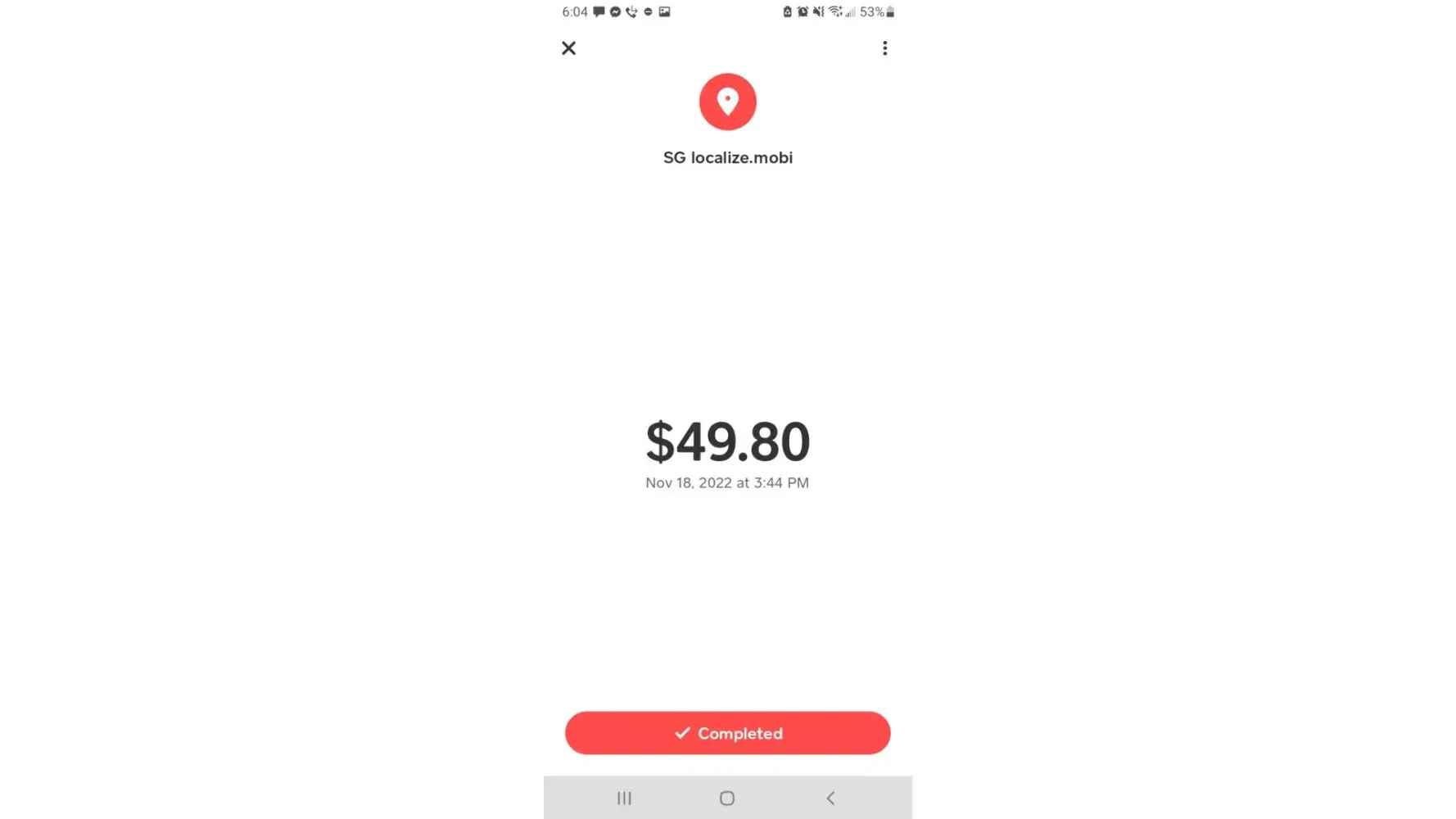The image size is (1456, 819).
Task: Open the three-dot overflow menu
Action: tap(884, 48)
